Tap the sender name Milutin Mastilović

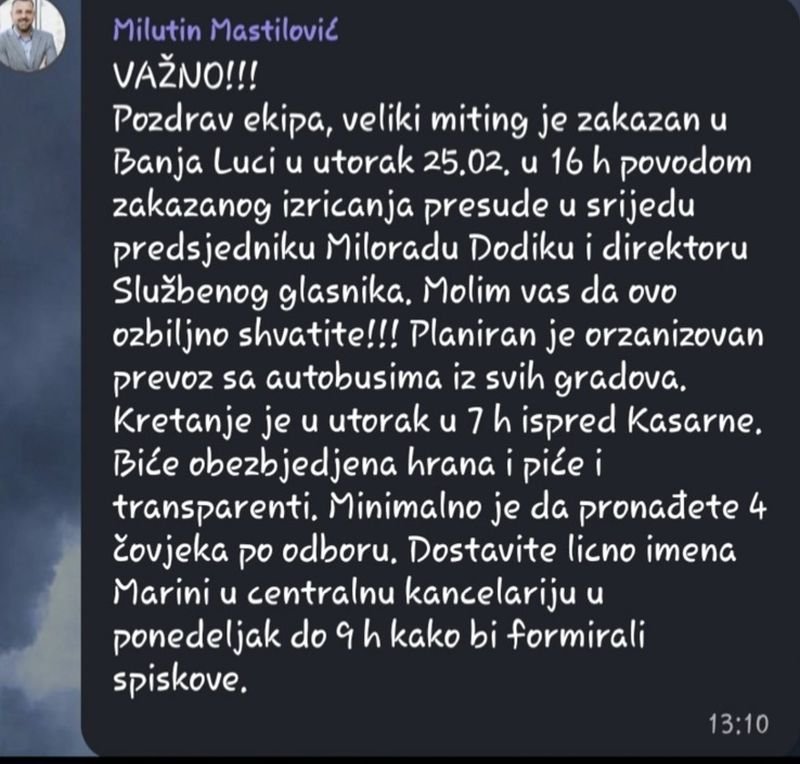click(225, 32)
